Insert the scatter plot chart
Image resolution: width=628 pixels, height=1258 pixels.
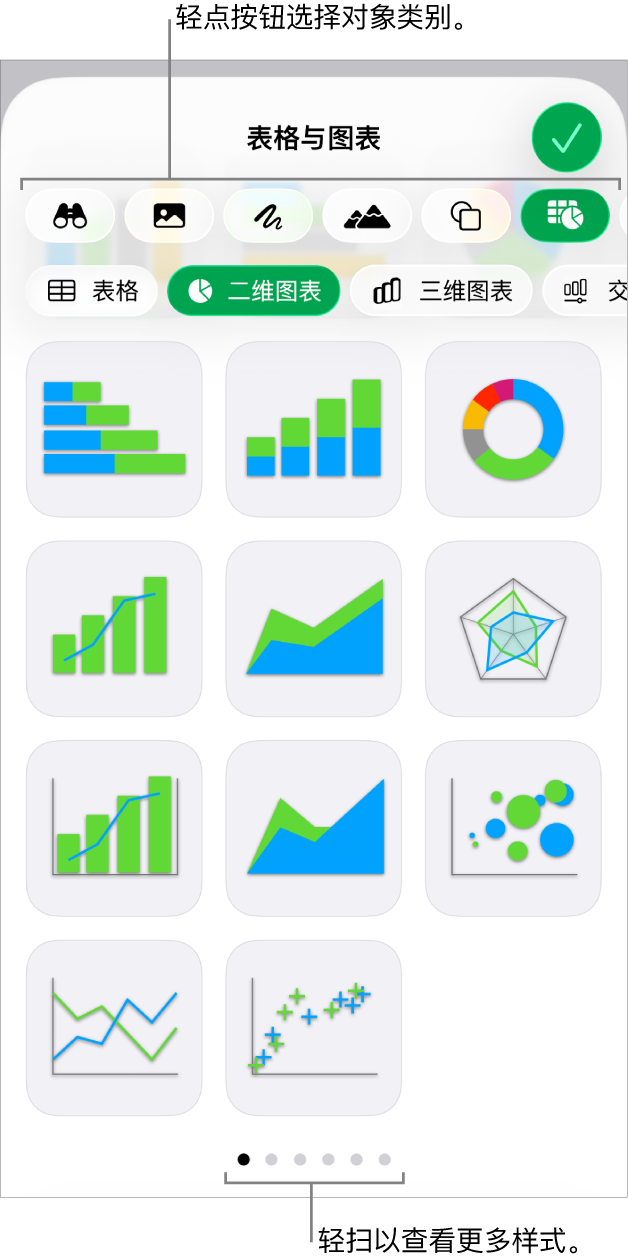[314, 1028]
